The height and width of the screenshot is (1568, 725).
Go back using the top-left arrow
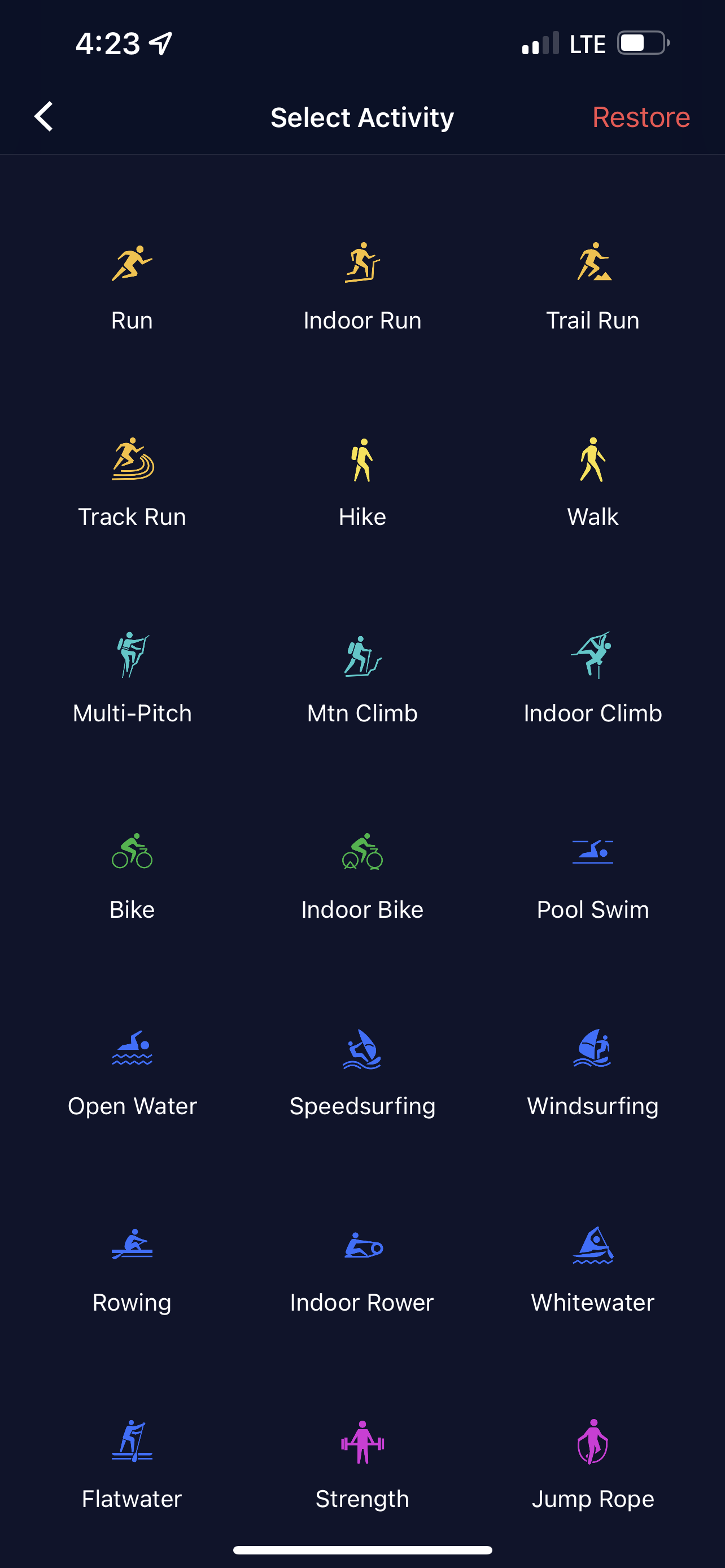[x=44, y=116]
